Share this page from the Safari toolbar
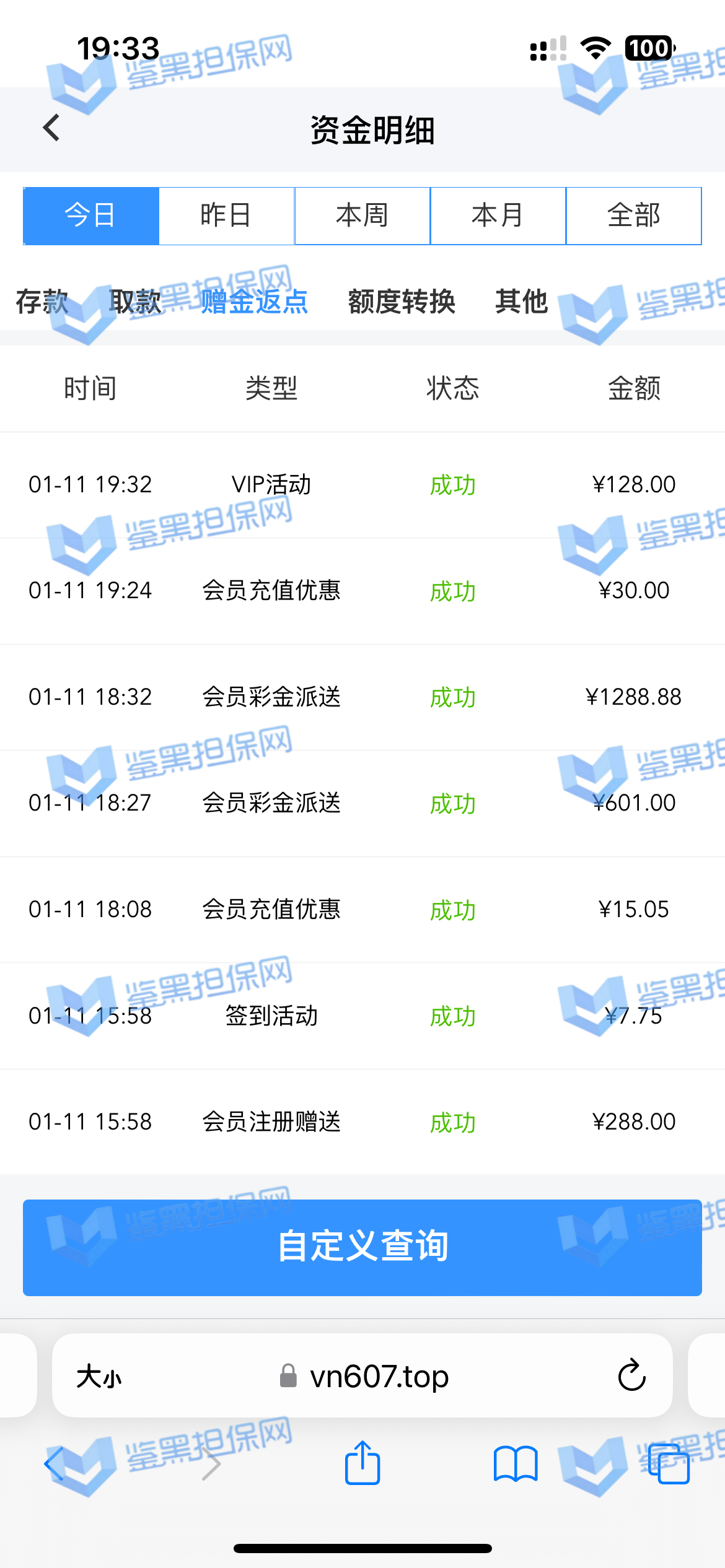Screen dimensions: 725x1568 [x=362, y=1464]
